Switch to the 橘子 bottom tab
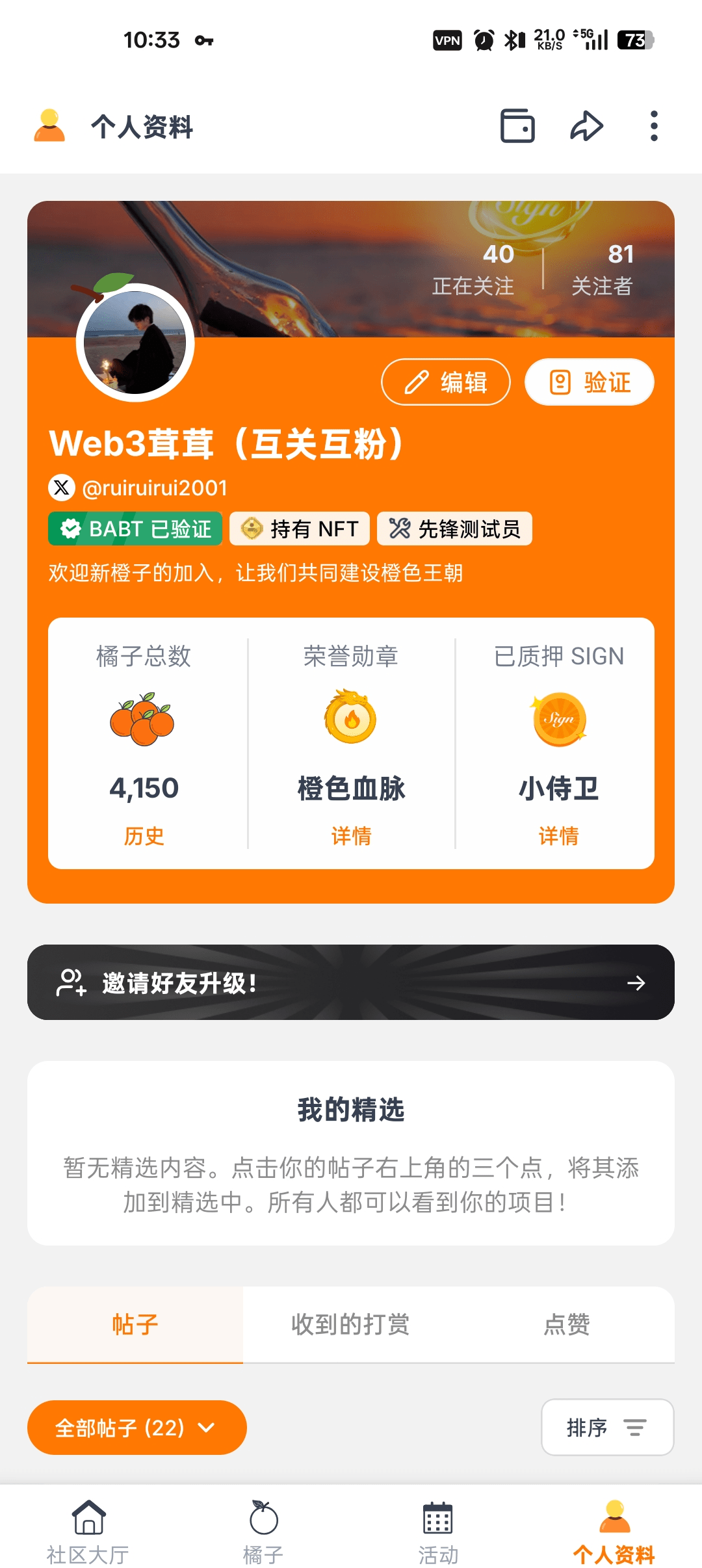702x1568 pixels. [x=263, y=1532]
